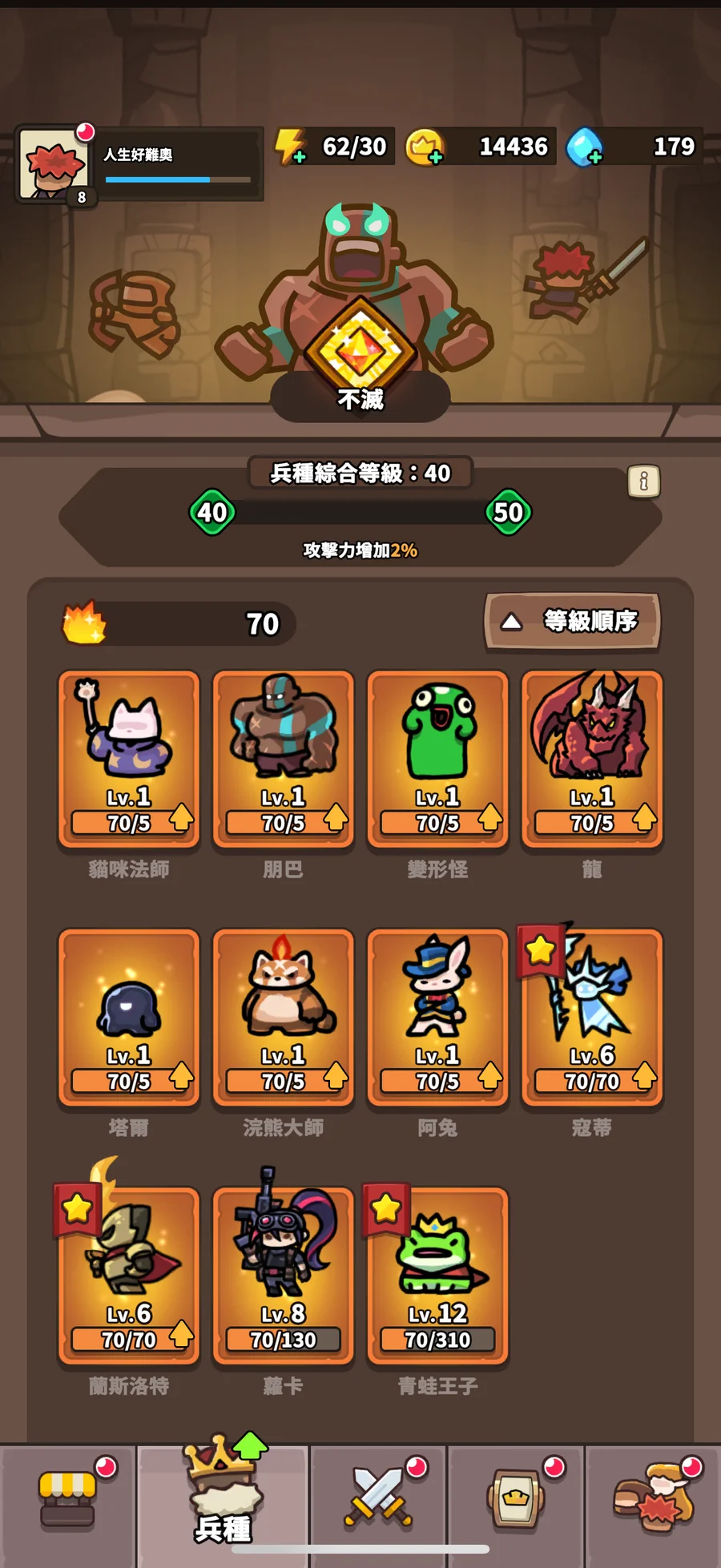Image resolution: width=721 pixels, height=1568 pixels.
Task: Tap the star flag on 寇蒂 card
Action: [x=542, y=949]
